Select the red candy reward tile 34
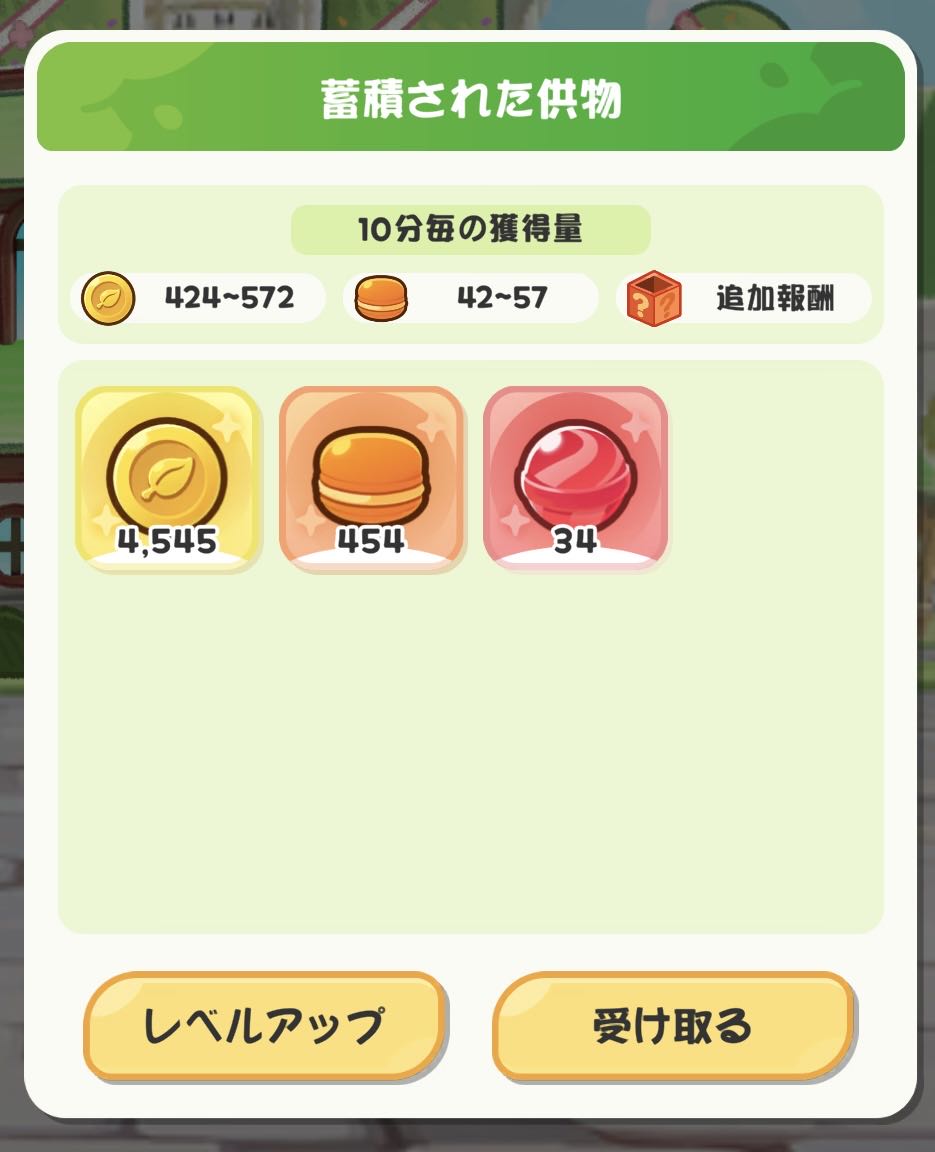Viewport: 935px width, 1152px height. [575, 478]
